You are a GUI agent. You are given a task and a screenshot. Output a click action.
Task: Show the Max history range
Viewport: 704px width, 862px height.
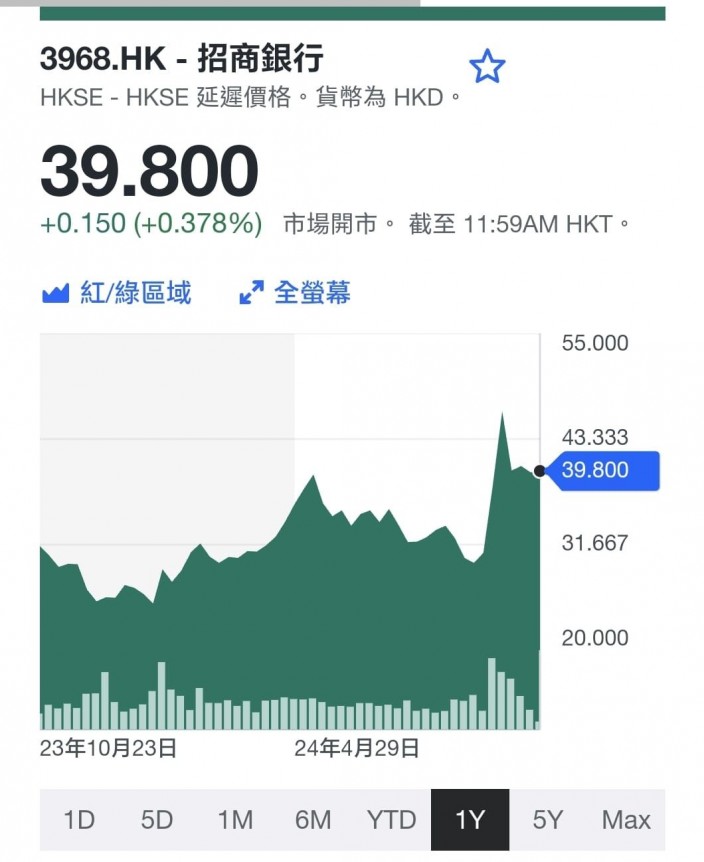pyautogui.click(x=626, y=820)
